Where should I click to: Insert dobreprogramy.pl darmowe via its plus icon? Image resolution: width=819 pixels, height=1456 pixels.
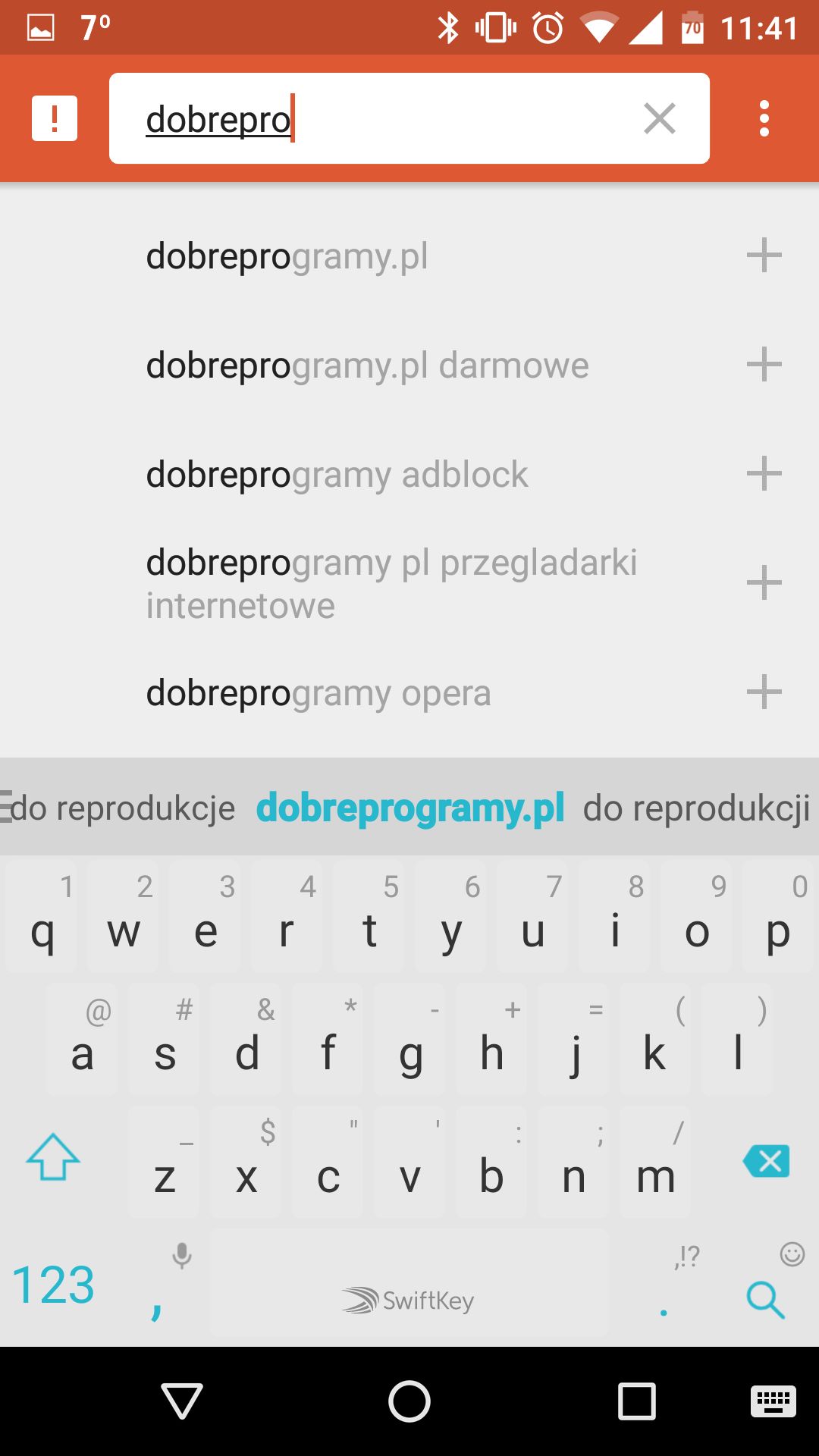click(764, 365)
